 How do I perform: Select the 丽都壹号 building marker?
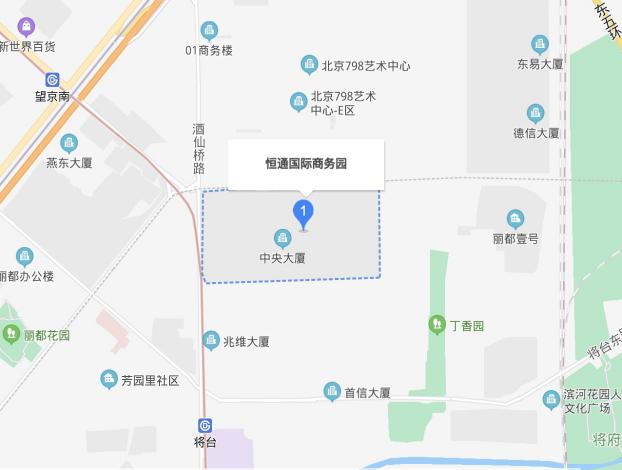tap(515, 219)
